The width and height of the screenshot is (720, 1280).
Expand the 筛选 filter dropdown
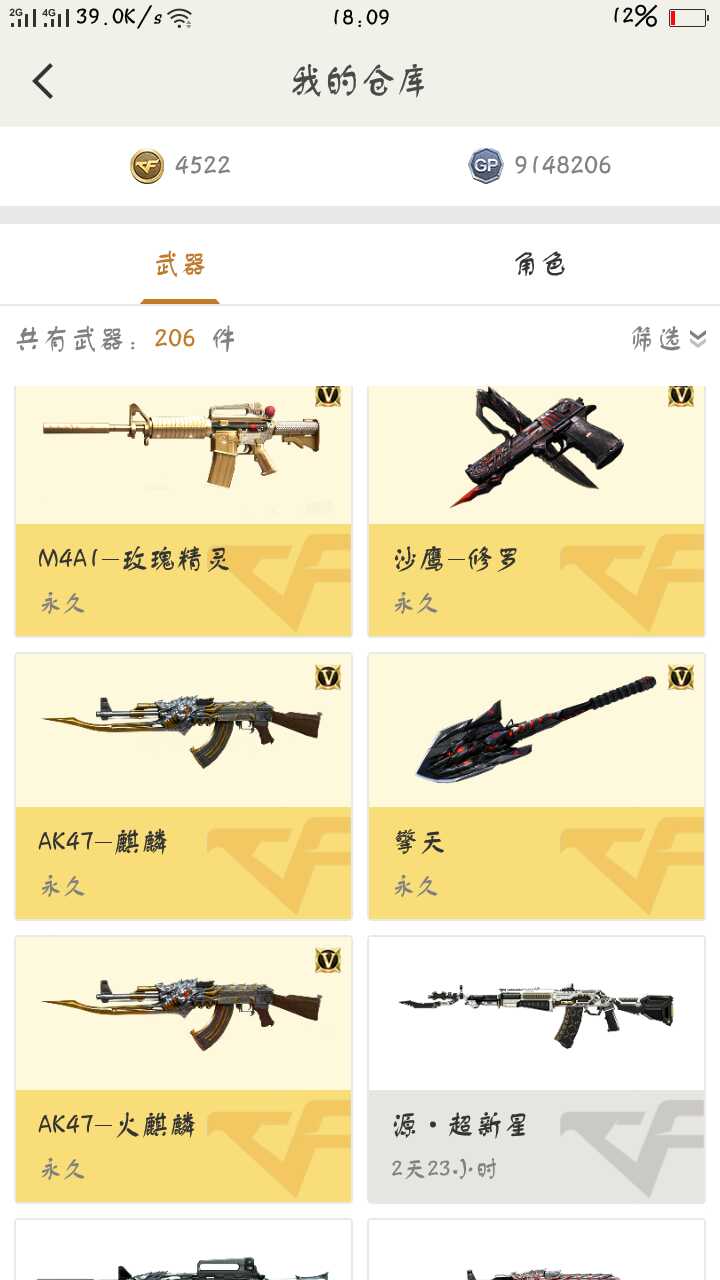pyautogui.click(x=668, y=339)
